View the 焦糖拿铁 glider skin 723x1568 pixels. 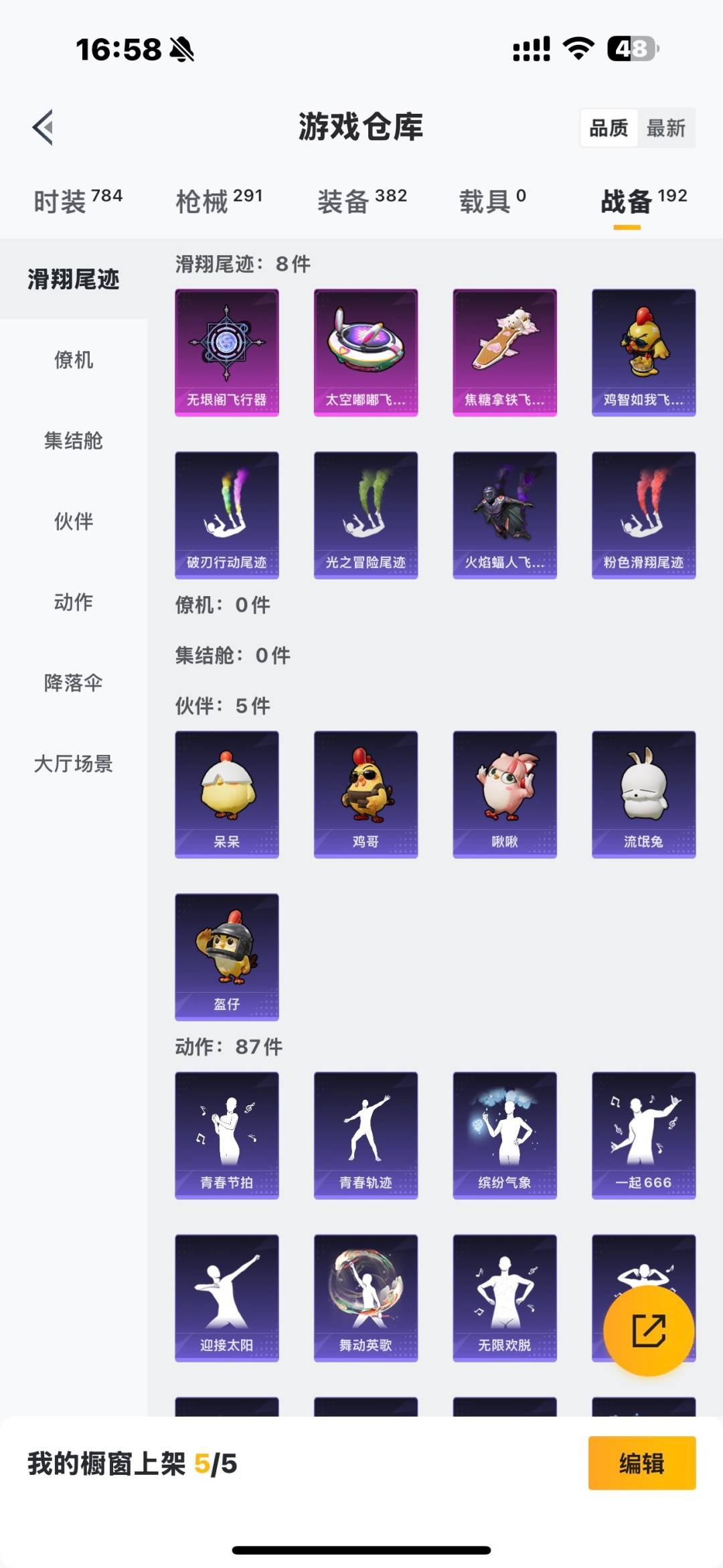(x=504, y=352)
